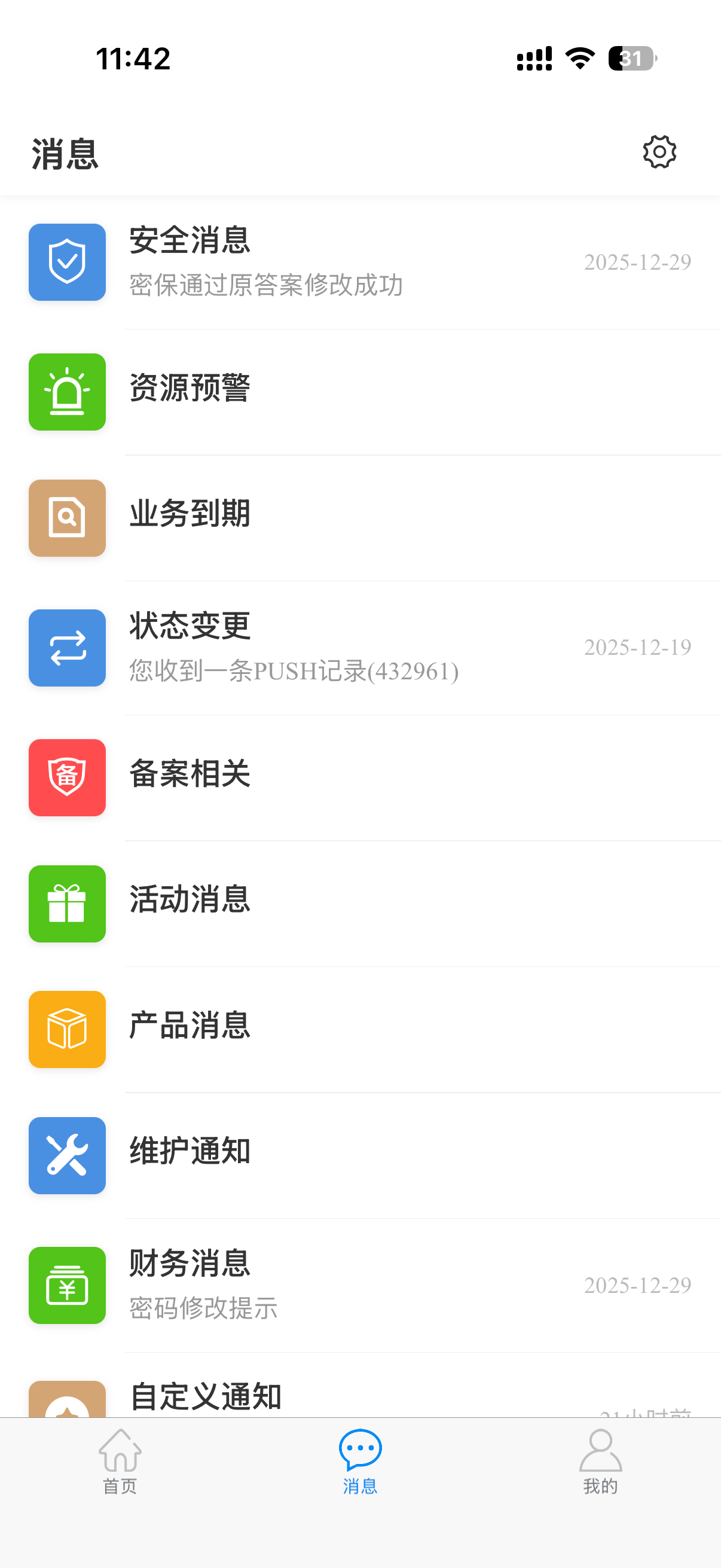The height and width of the screenshot is (1568, 721).
Task: Open 备案相关 filing messages
Action: [x=360, y=777]
